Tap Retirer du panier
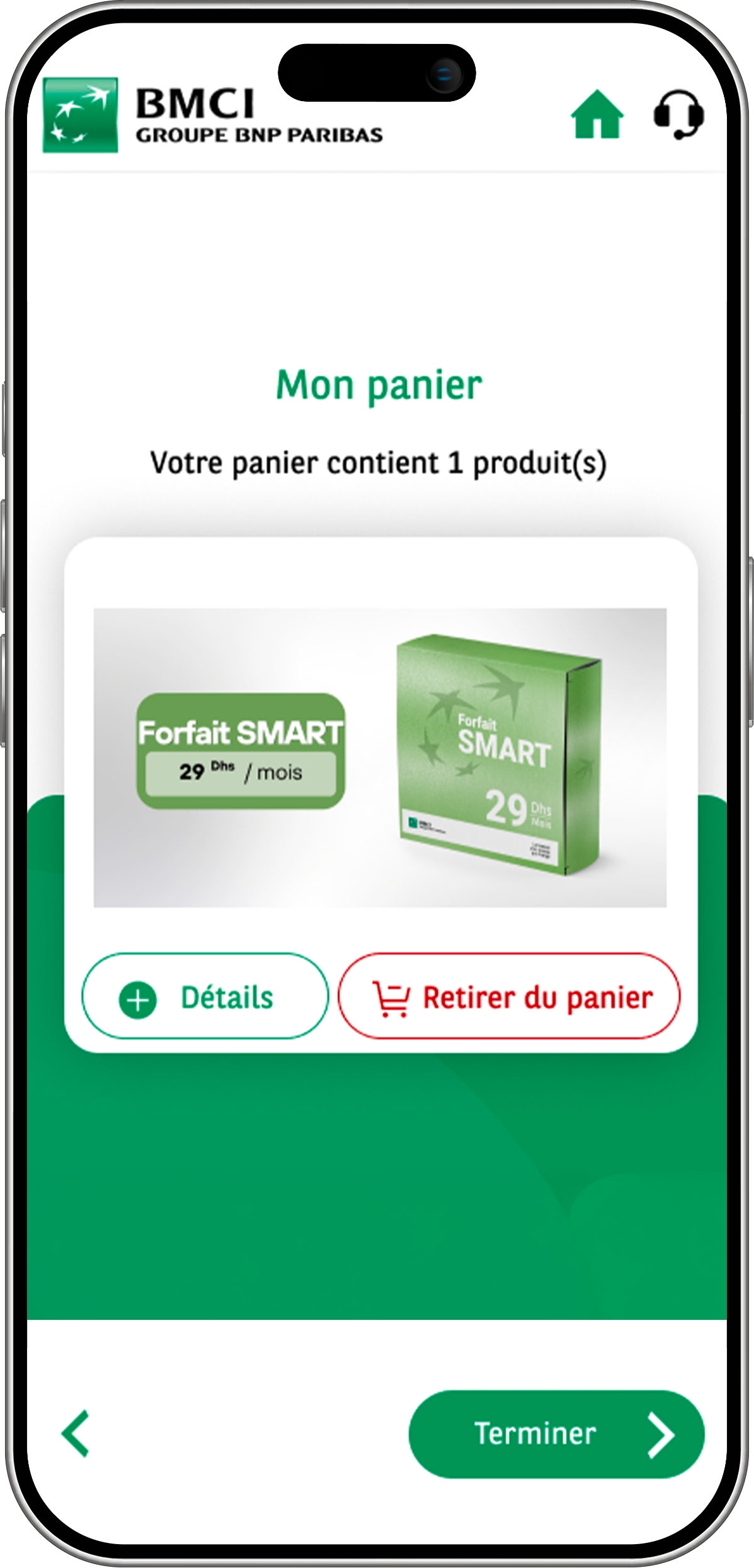This screenshot has width=754, height=1568. [x=509, y=996]
